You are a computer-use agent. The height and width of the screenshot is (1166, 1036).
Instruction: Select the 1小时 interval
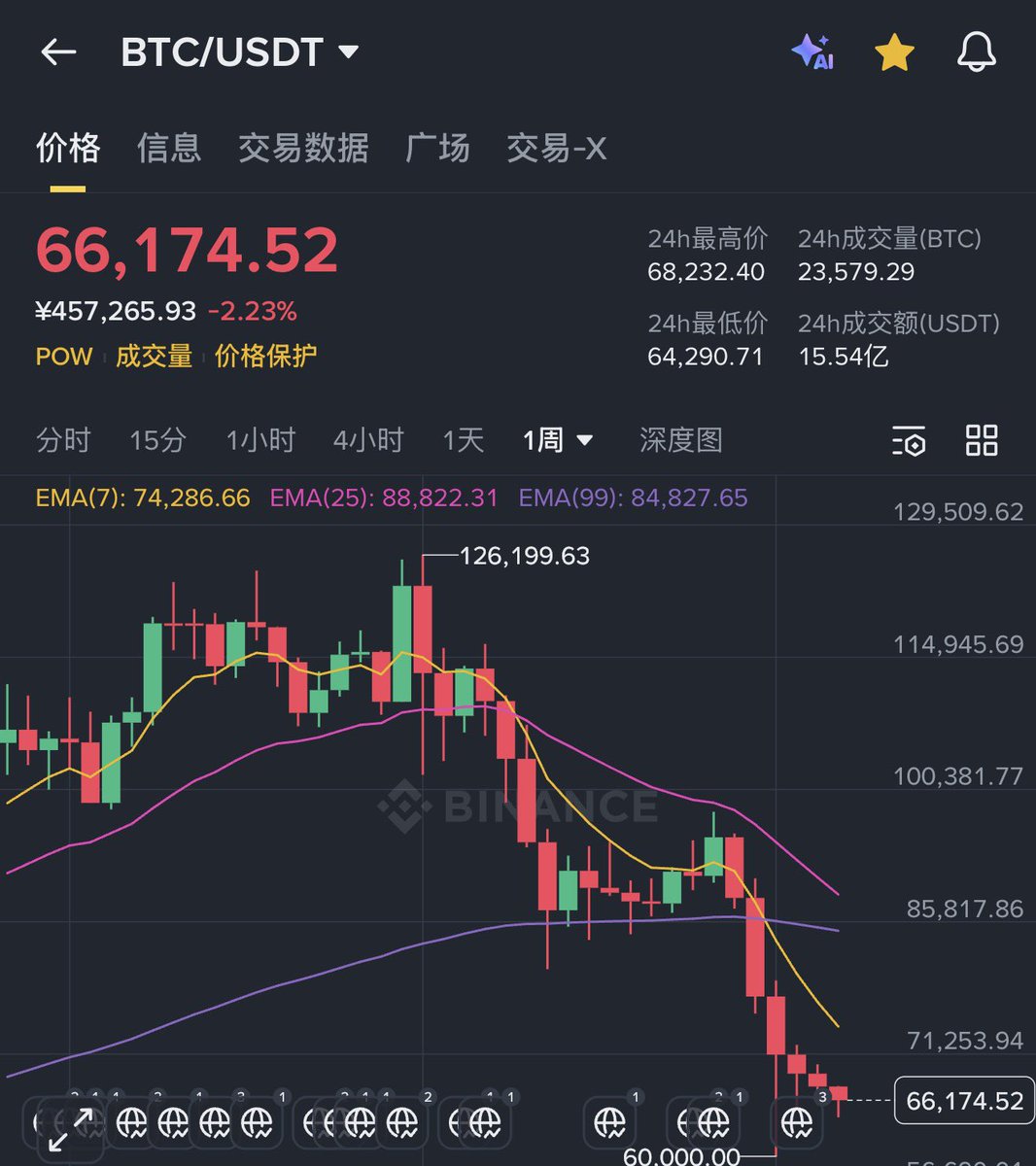pos(260,440)
